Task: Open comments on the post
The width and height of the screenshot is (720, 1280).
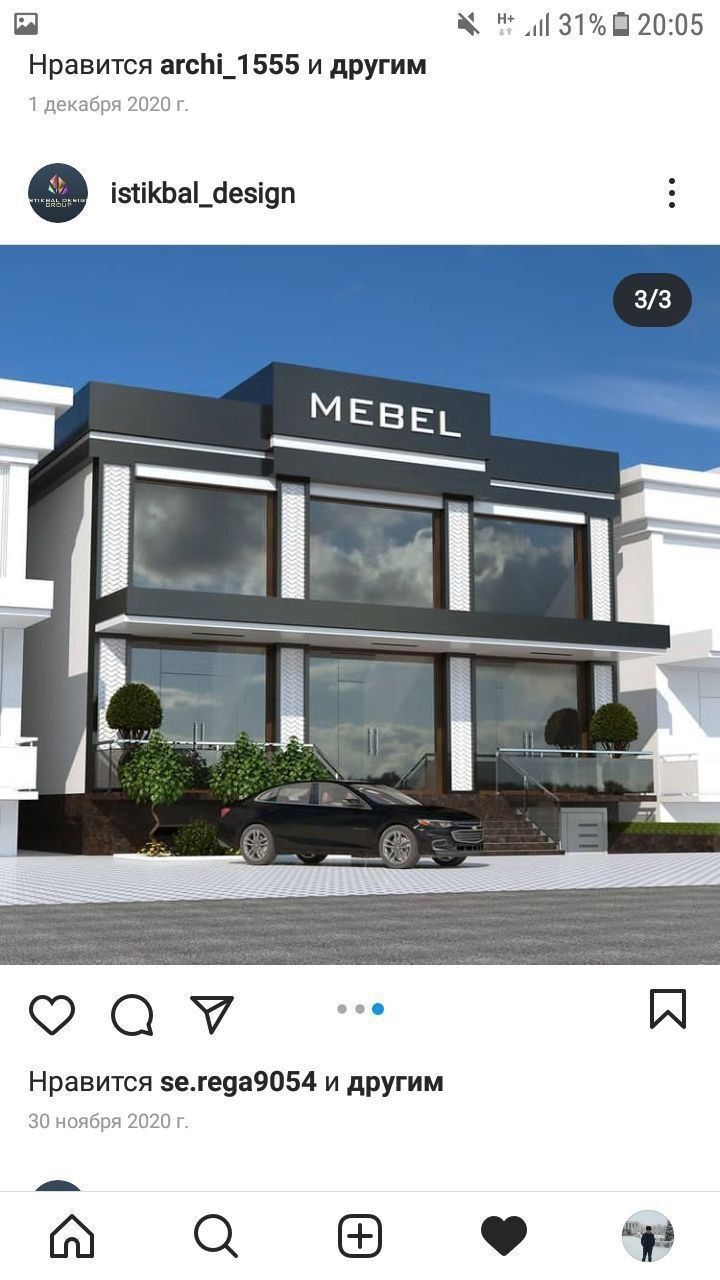Action: (x=132, y=1014)
